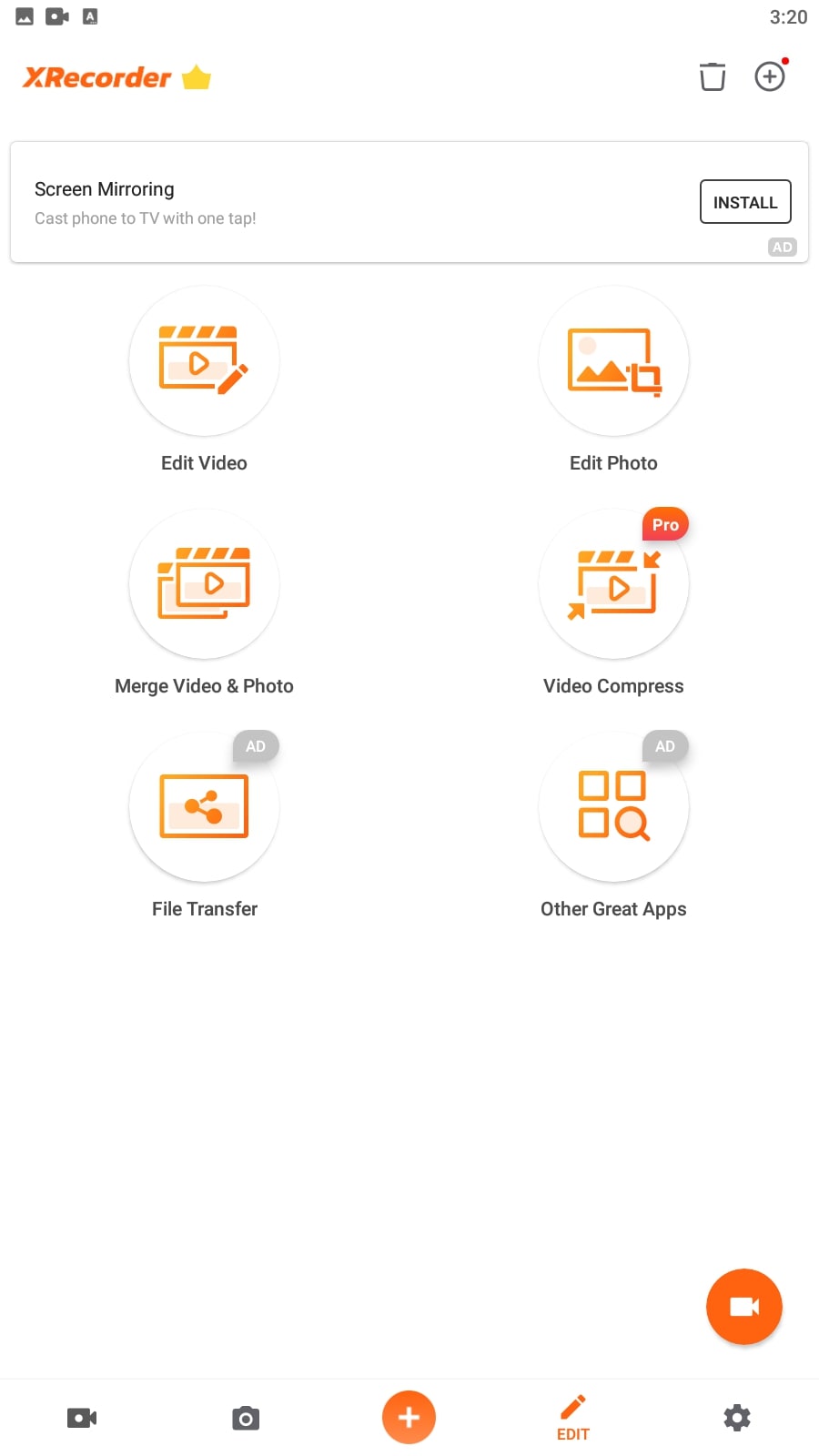Tap the yellow crown premium icon

click(197, 78)
